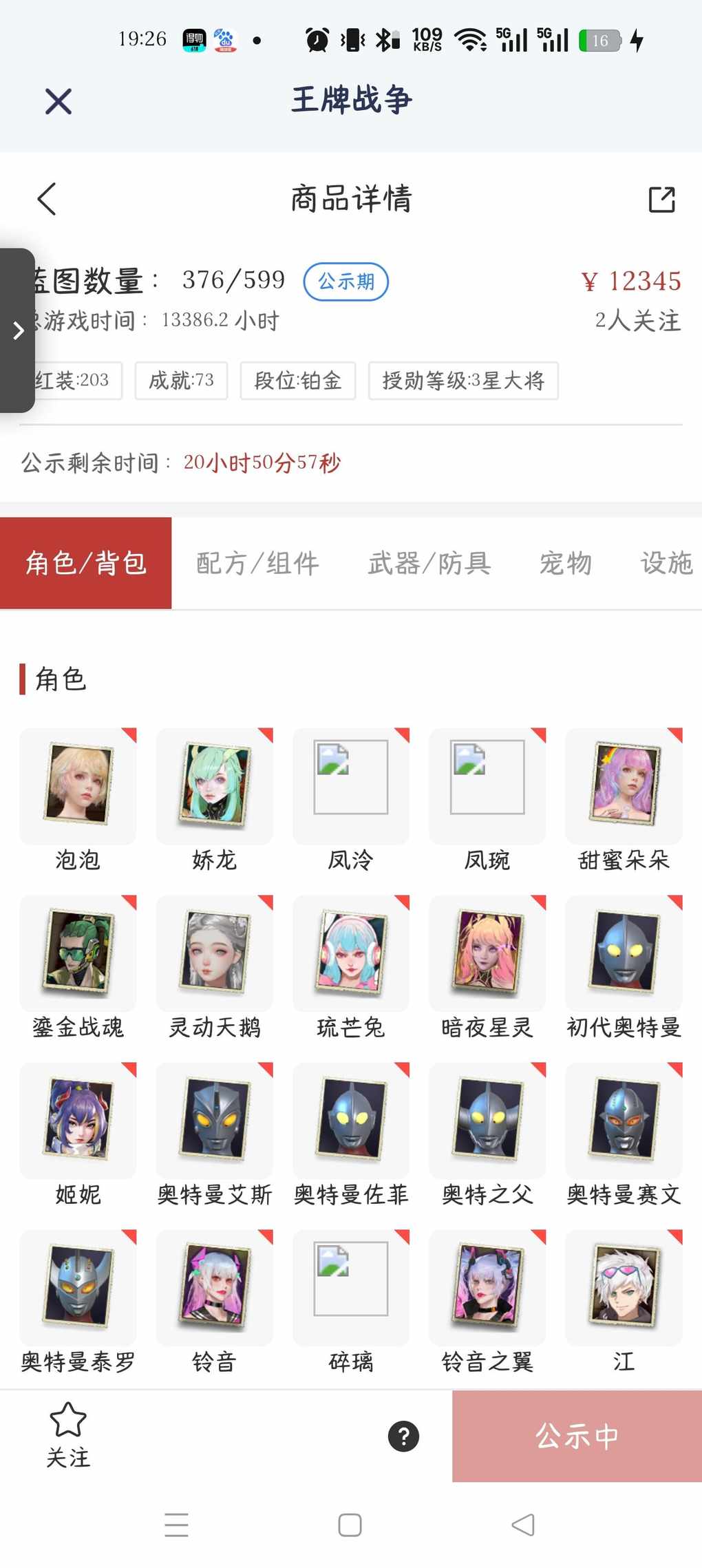Switch to 武器/防具 tab
This screenshot has width=702, height=1568.
pos(429,563)
